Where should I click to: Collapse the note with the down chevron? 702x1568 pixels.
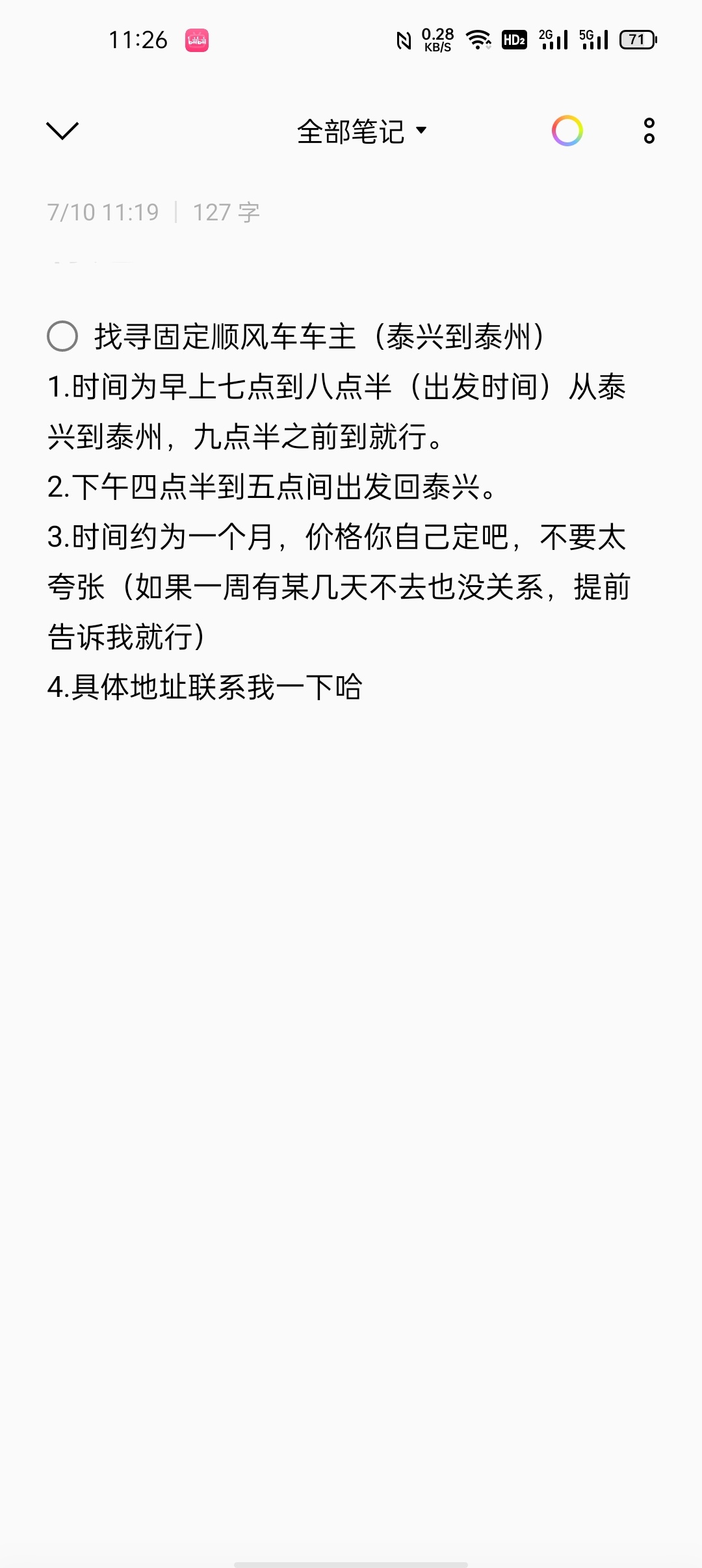pyautogui.click(x=62, y=131)
